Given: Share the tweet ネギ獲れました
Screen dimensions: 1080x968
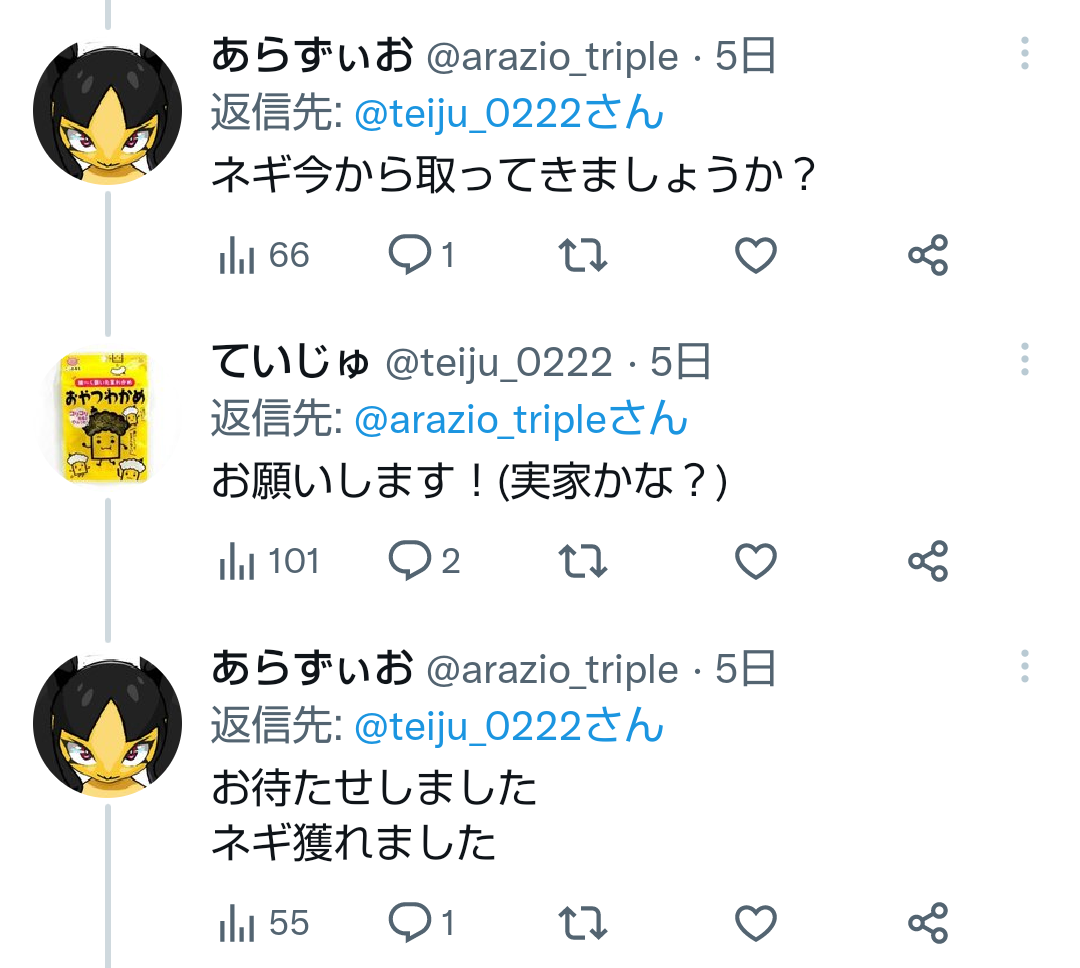Looking at the screenshot, I should [928, 923].
